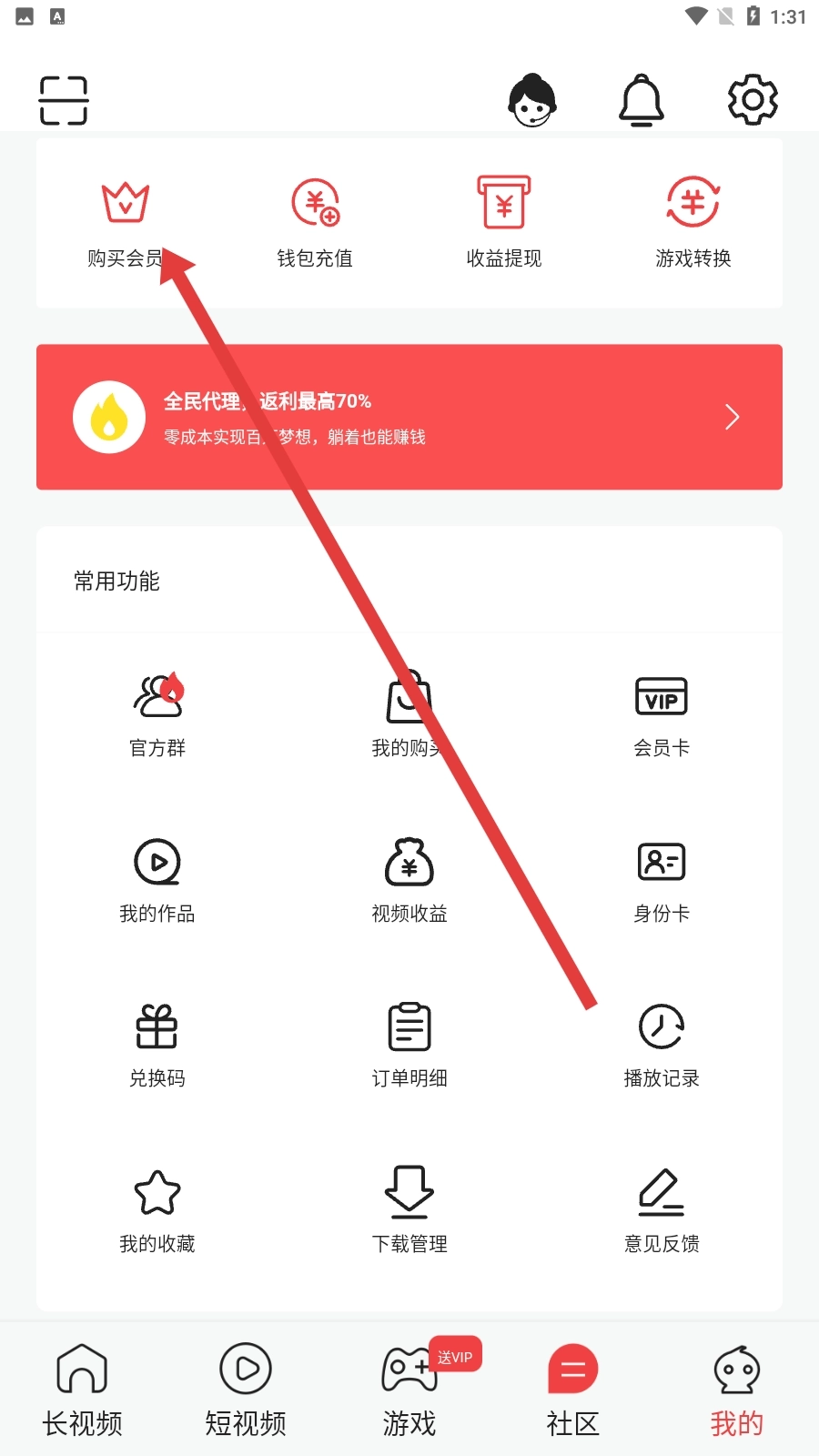
Task: Open 官方群 official group
Action: click(x=157, y=715)
